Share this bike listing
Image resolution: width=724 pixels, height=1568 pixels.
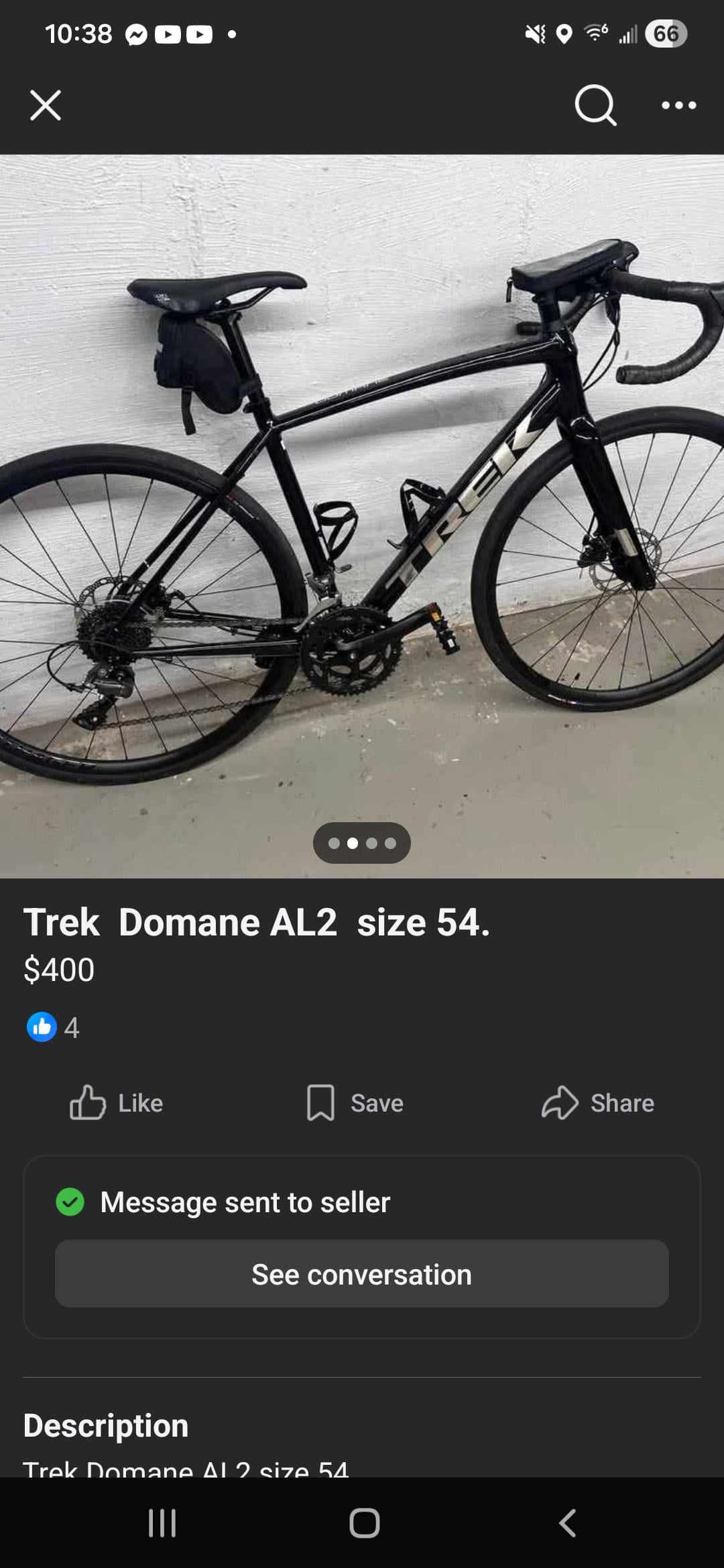[598, 1103]
